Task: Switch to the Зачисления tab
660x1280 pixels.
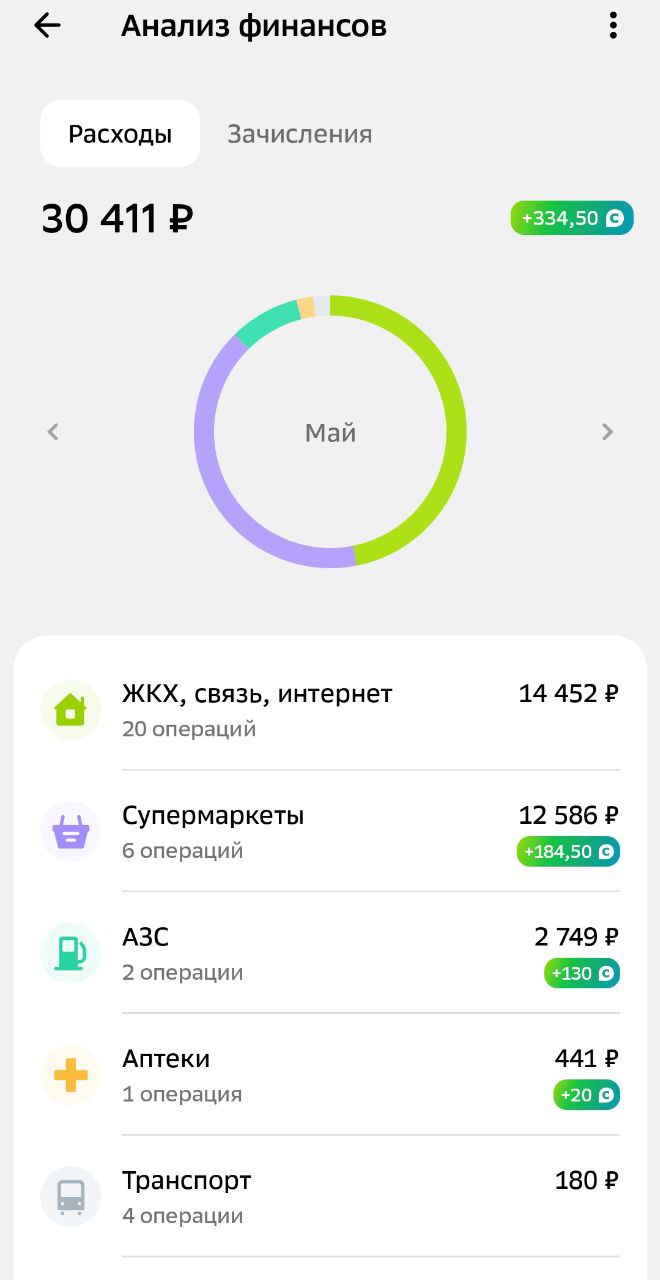Action: tap(300, 134)
